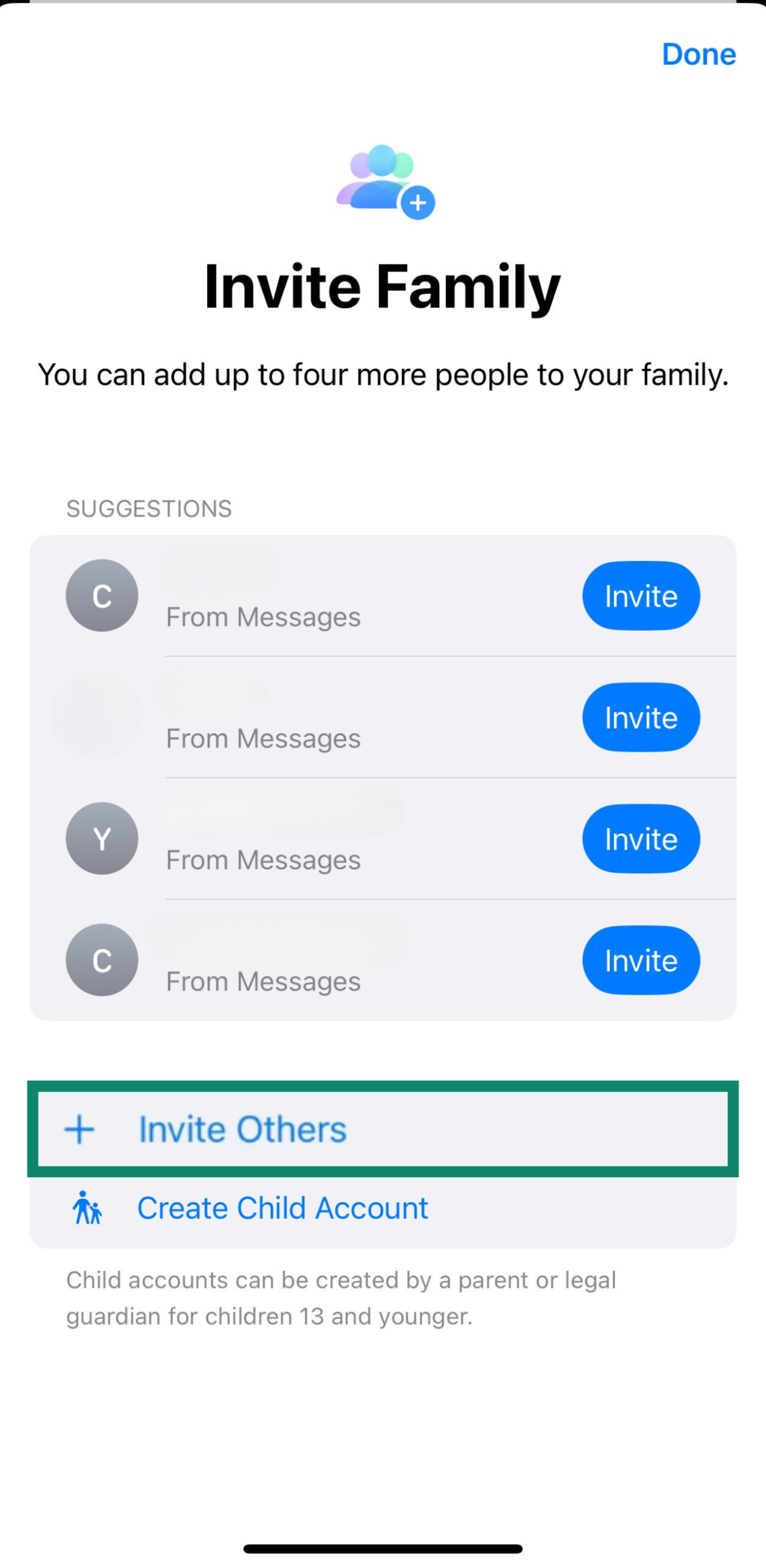Invite the "Y" contact from Messages
This screenshot has width=766, height=1568.
click(640, 839)
